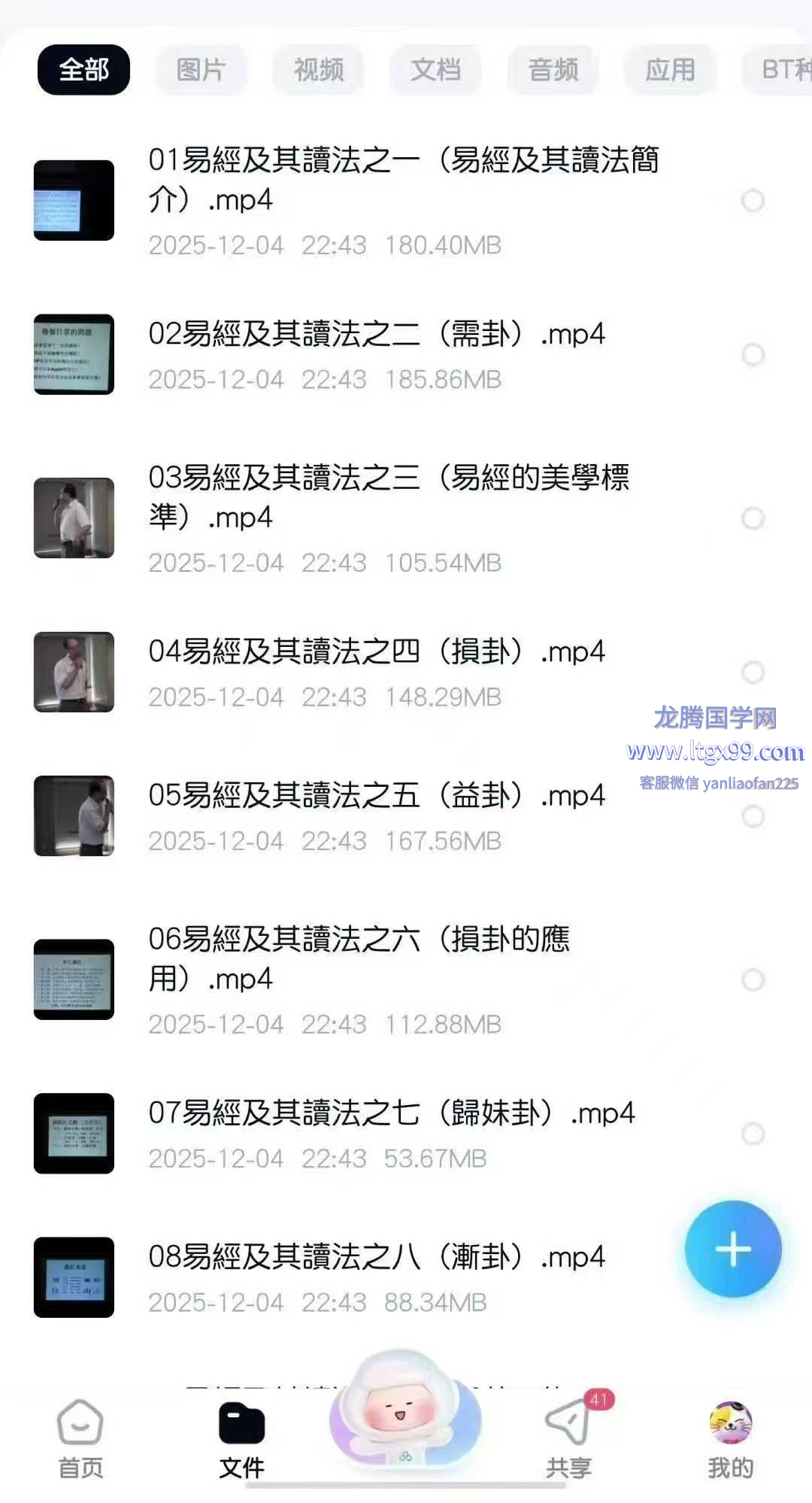
Task: Switch to the 图片 filter
Action: [x=201, y=70]
